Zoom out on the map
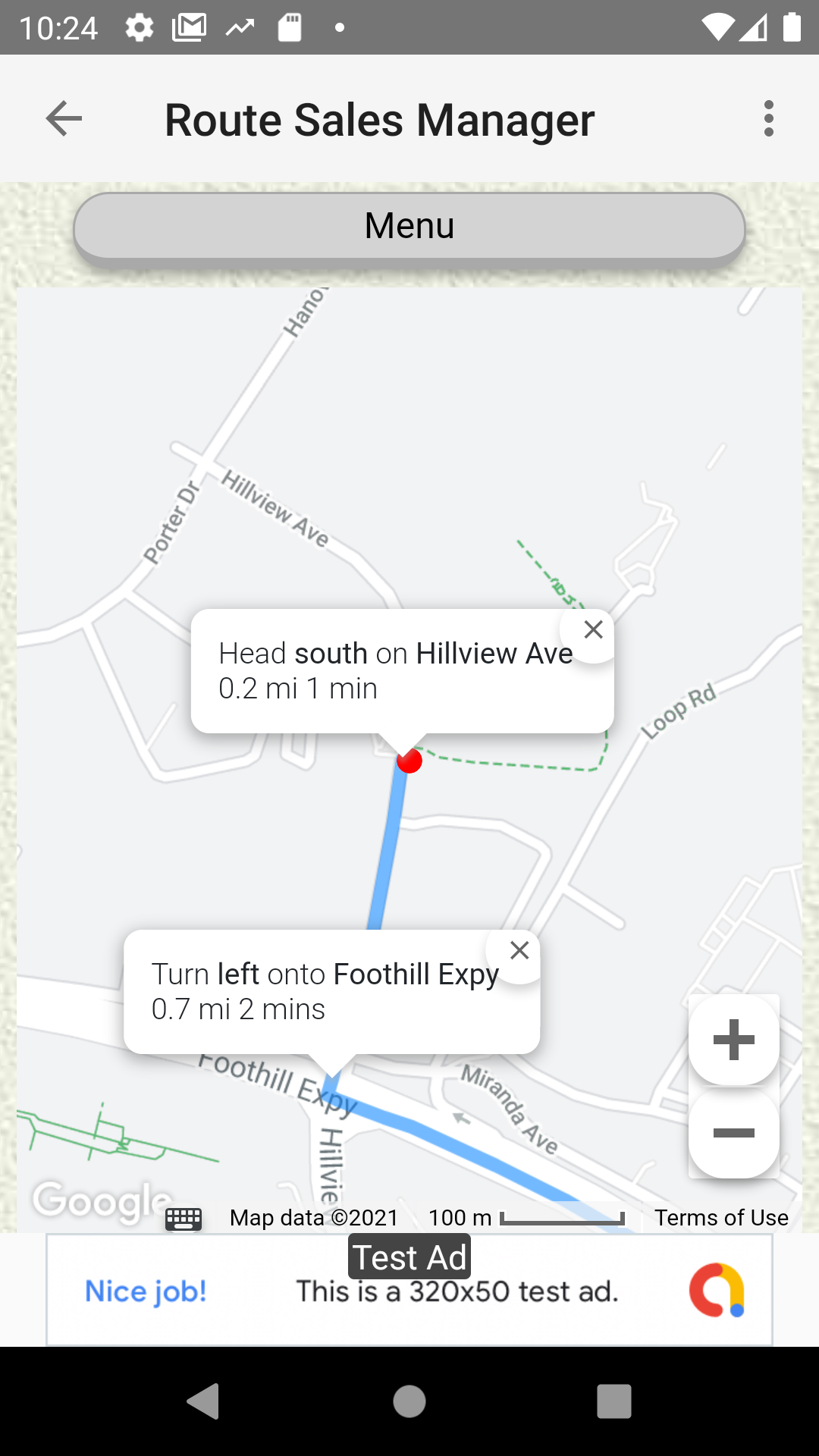 coord(733,1134)
